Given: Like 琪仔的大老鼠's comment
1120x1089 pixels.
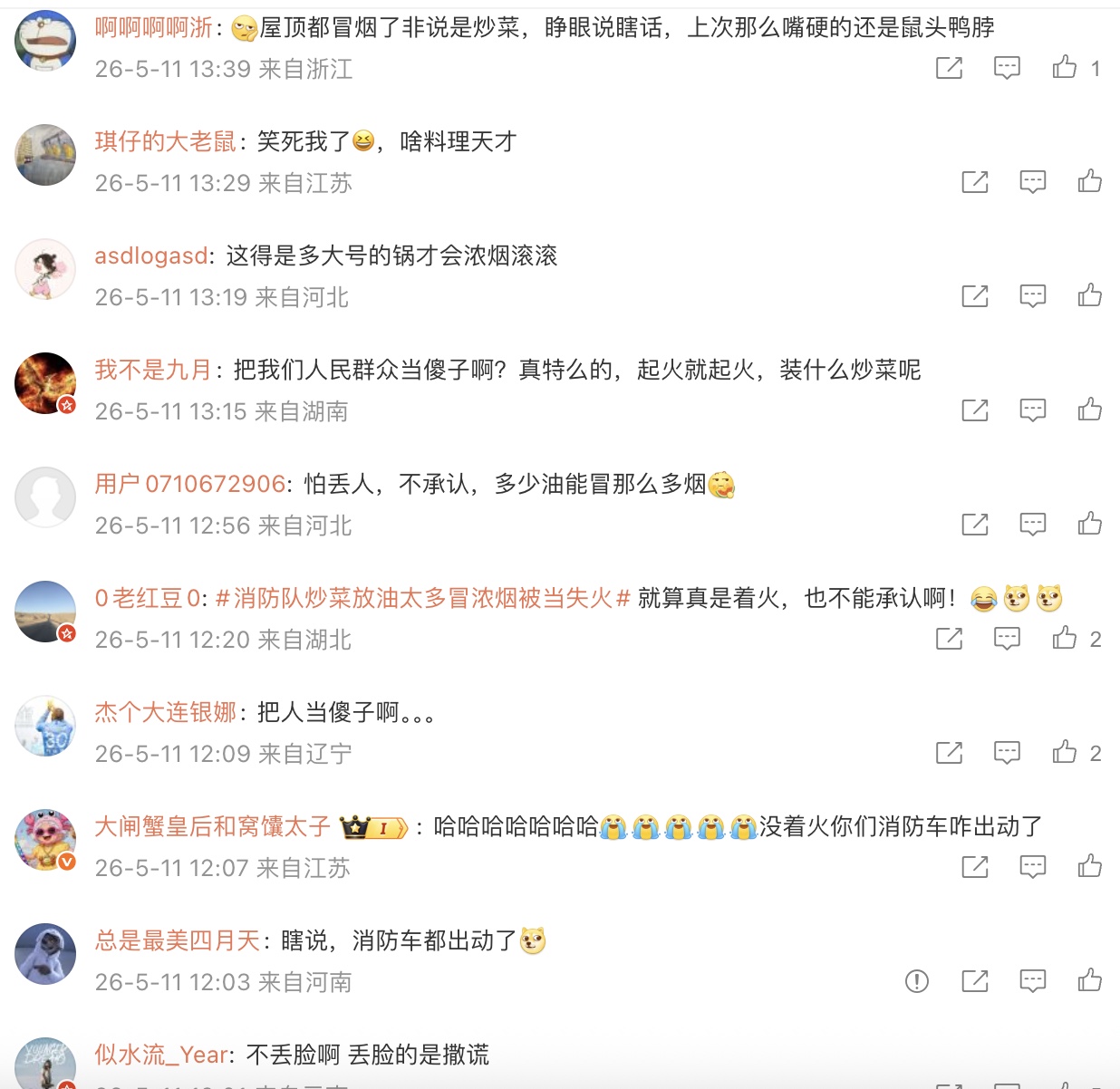Looking at the screenshot, I should [x=1090, y=181].
